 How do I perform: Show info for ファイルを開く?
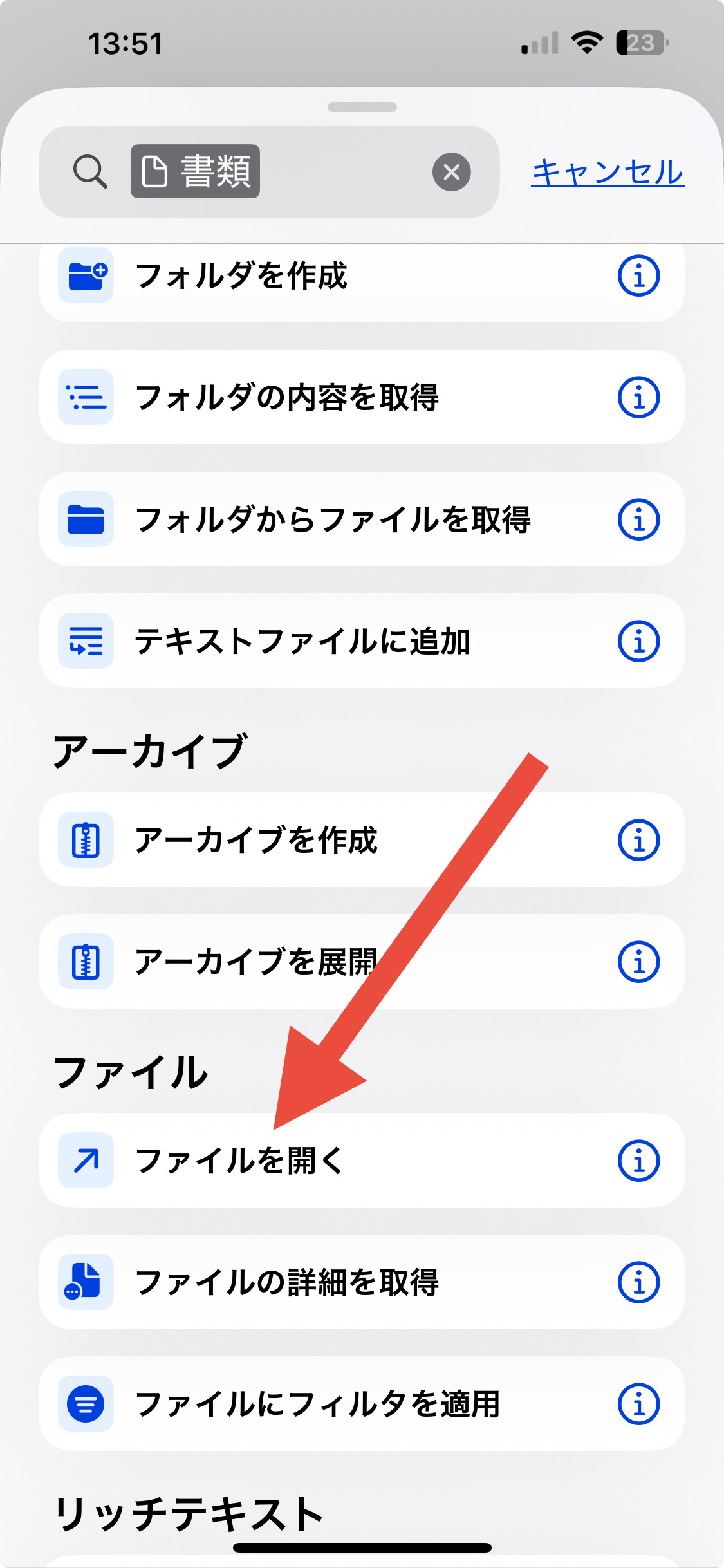[638, 1161]
